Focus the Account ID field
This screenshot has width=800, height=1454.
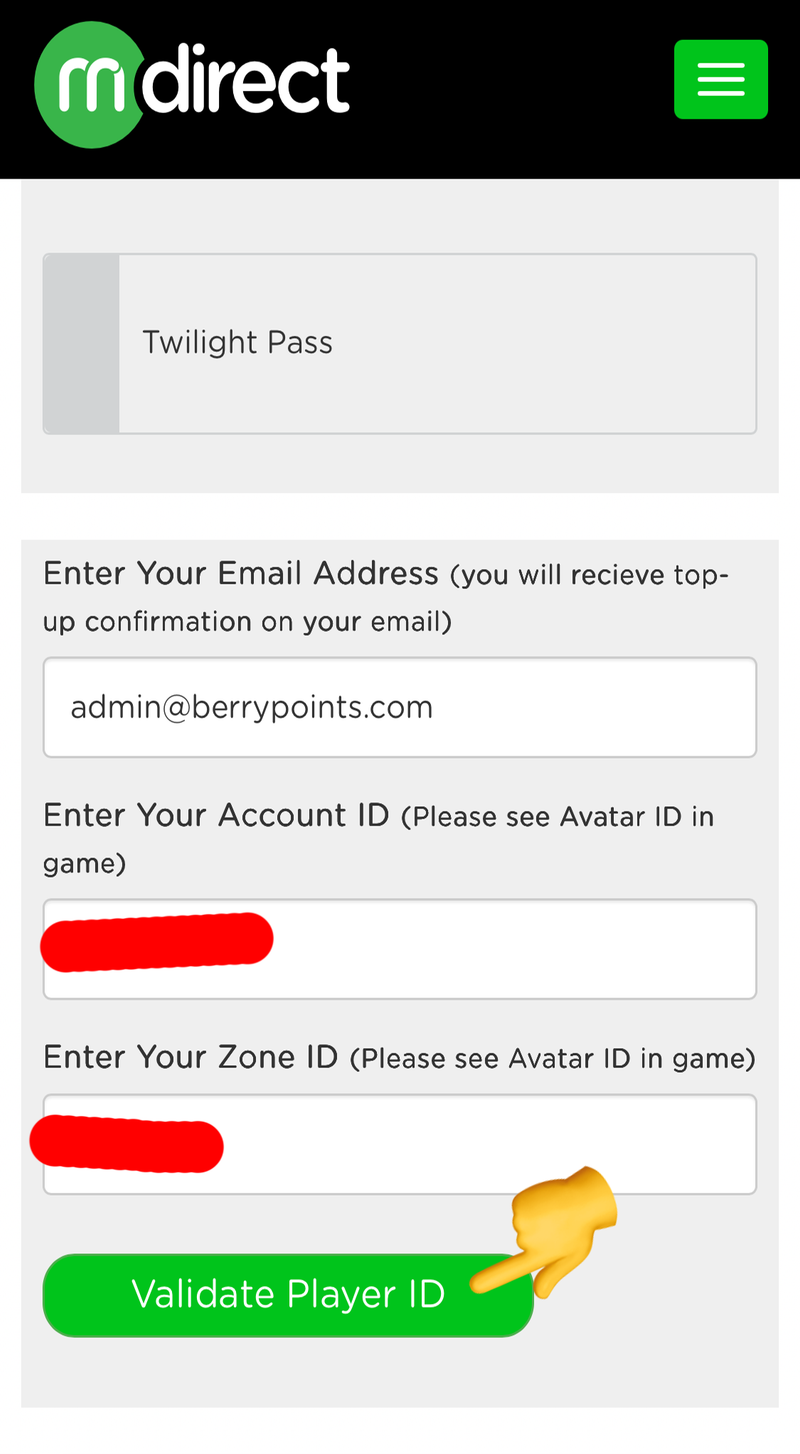point(500,949)
